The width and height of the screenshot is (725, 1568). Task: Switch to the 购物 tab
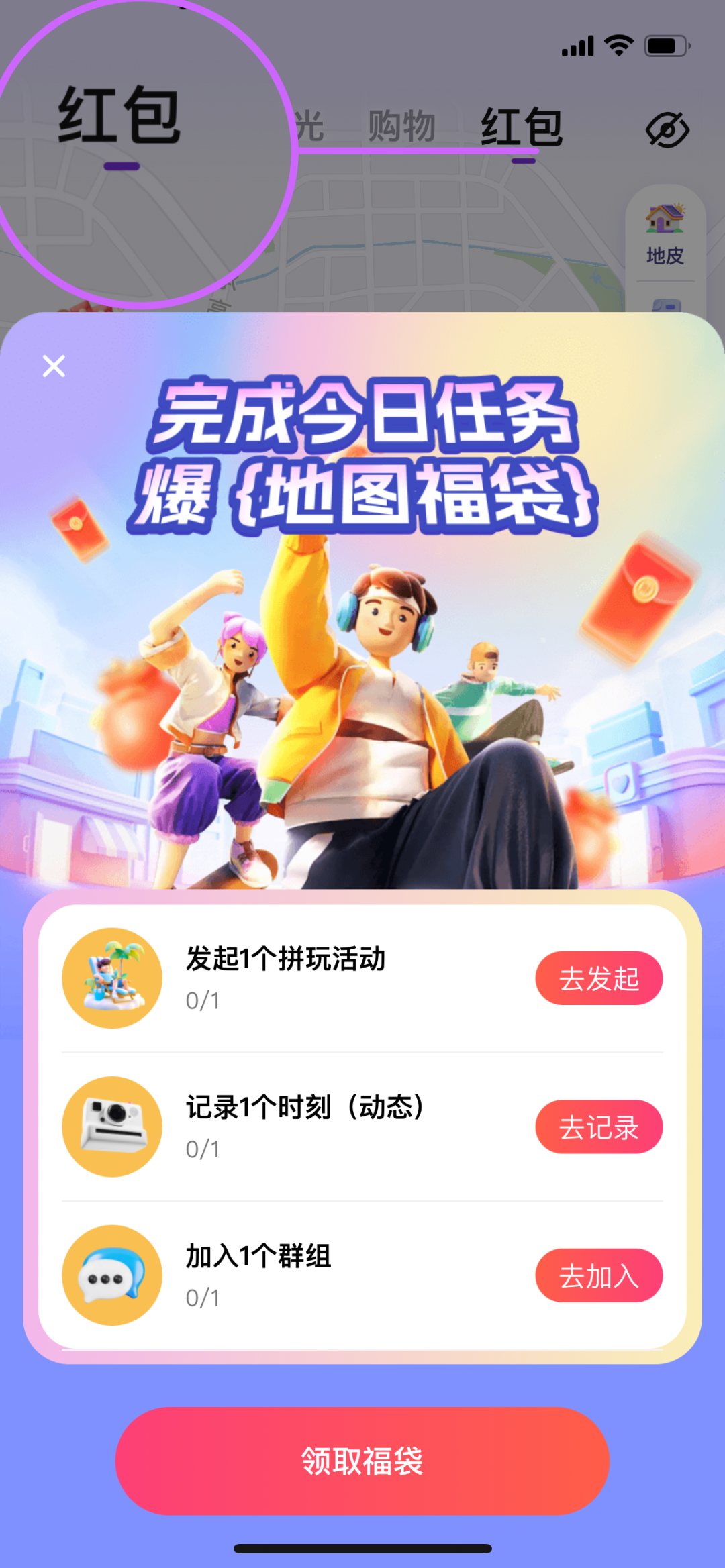(x=401, y=126)
